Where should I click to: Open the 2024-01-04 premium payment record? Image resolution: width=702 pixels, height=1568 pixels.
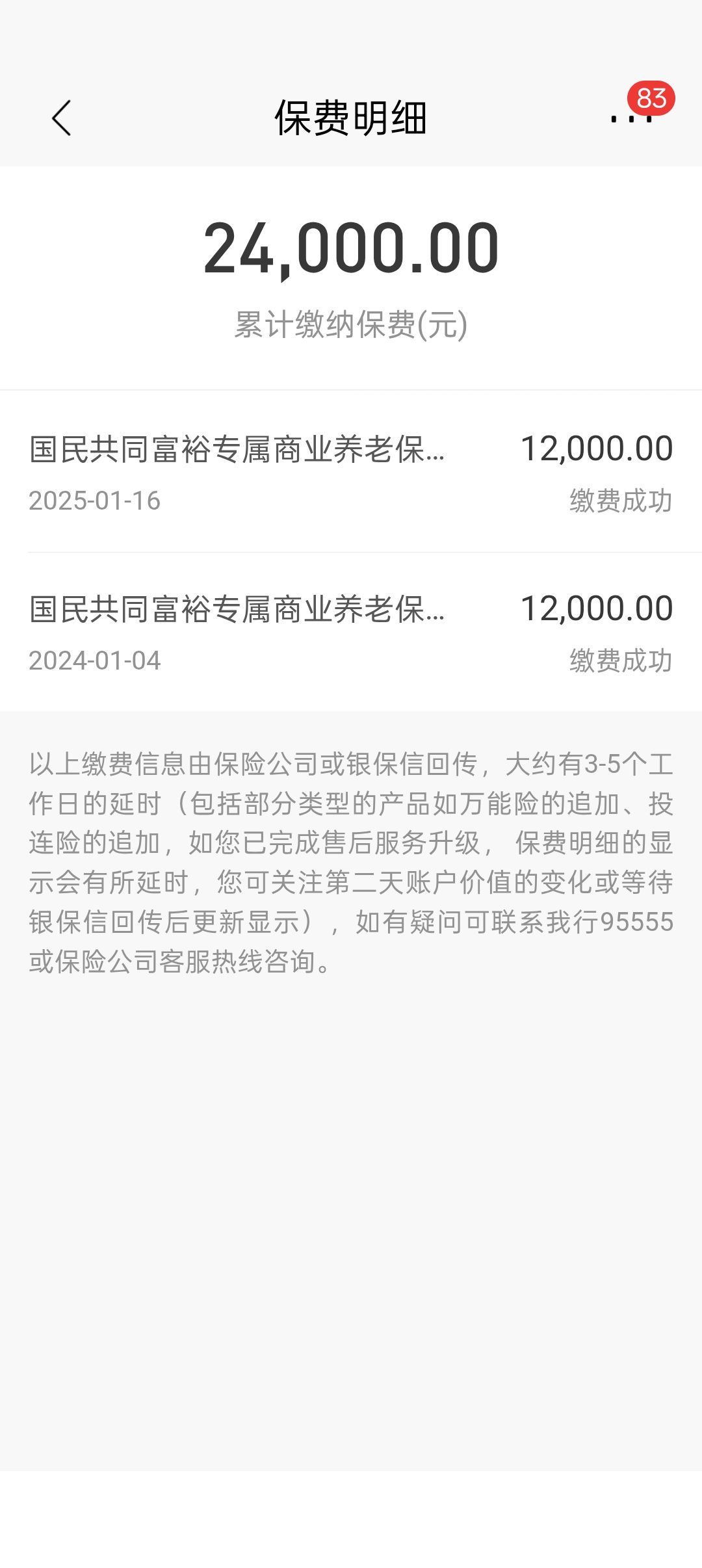(x=351, y=633)
